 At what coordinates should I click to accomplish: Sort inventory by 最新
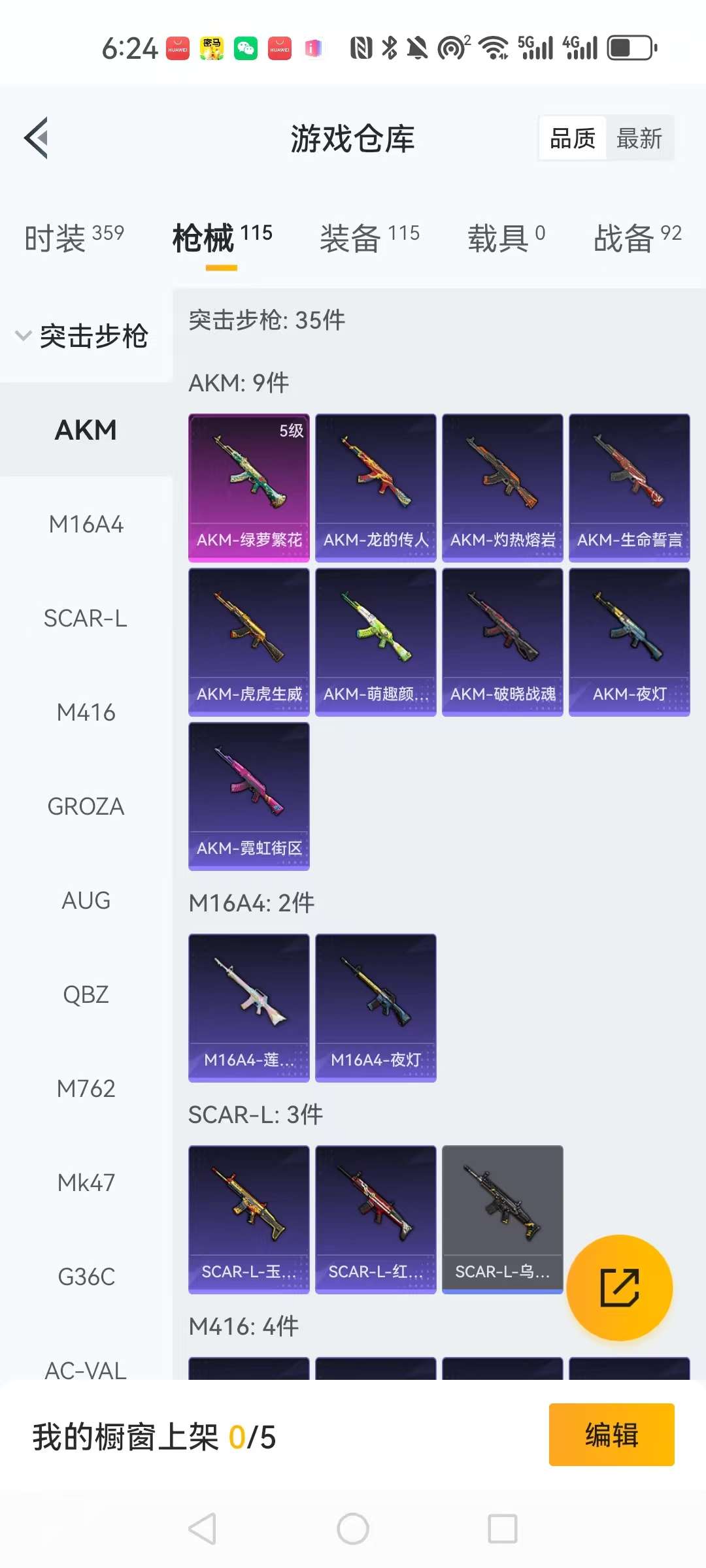click(x=639, y=139)
